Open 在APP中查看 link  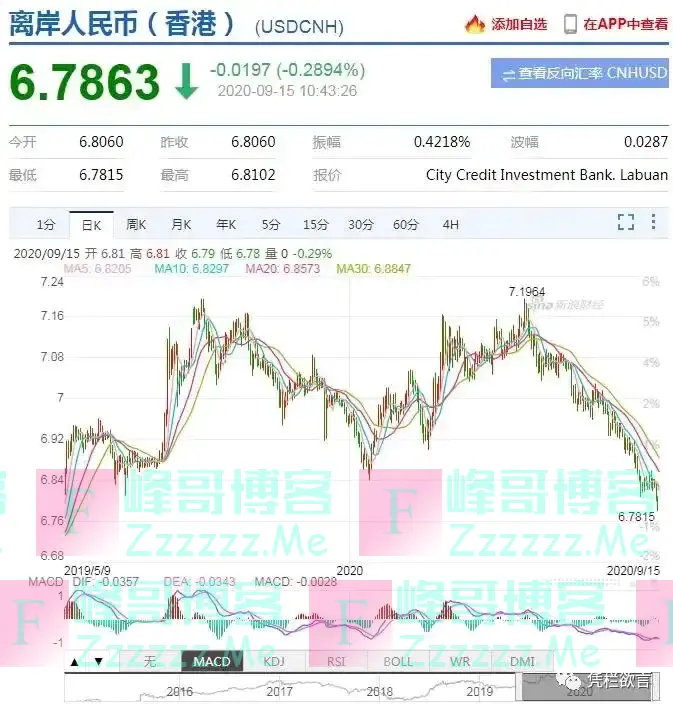(615, 24)
